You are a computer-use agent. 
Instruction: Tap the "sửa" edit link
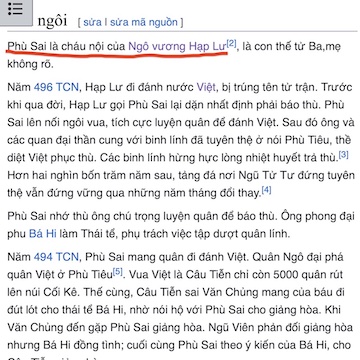(x=92, y=22)
